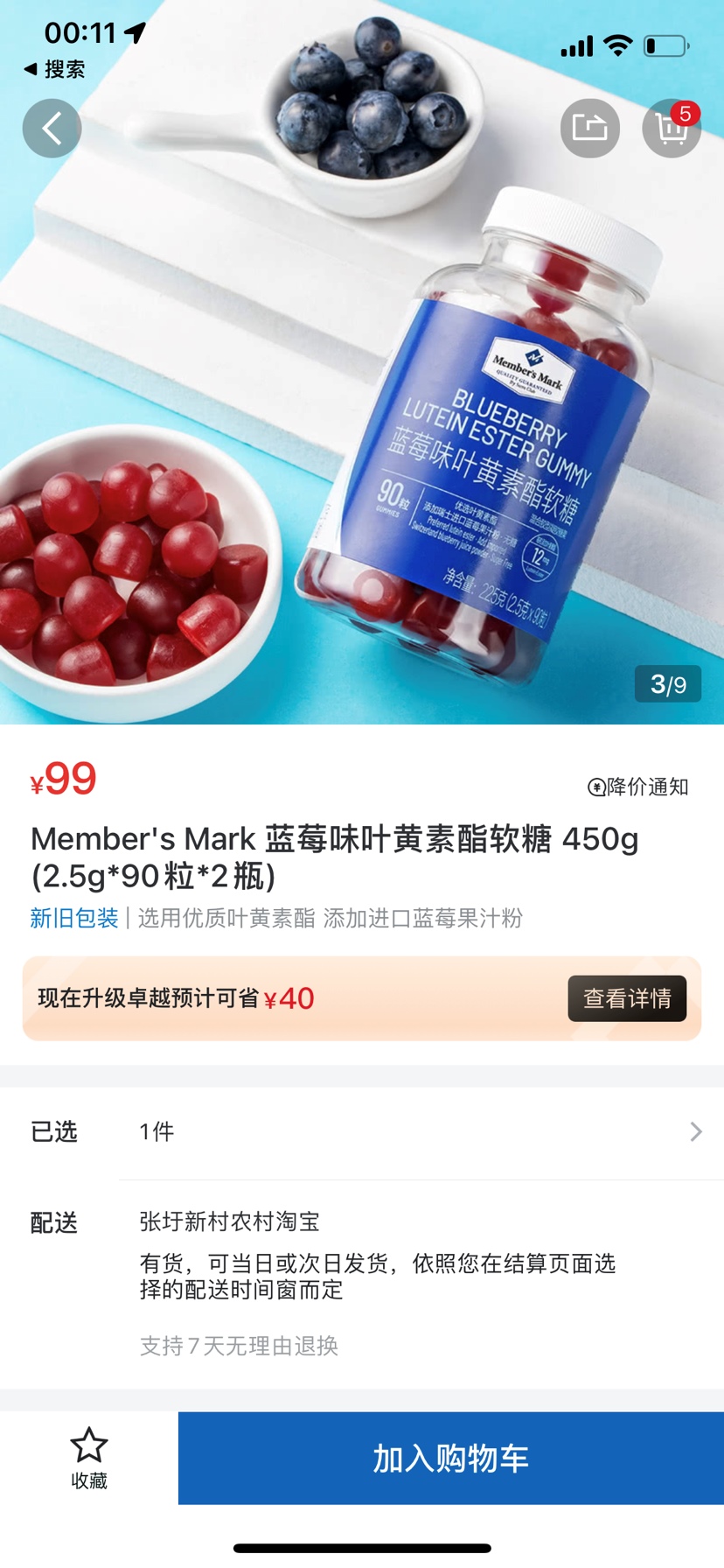Add to favorites with 收藏 star
Image resolution: width=724 pixels, height=1568 pixels.
pyautogui.click(x=89, y=1458)
